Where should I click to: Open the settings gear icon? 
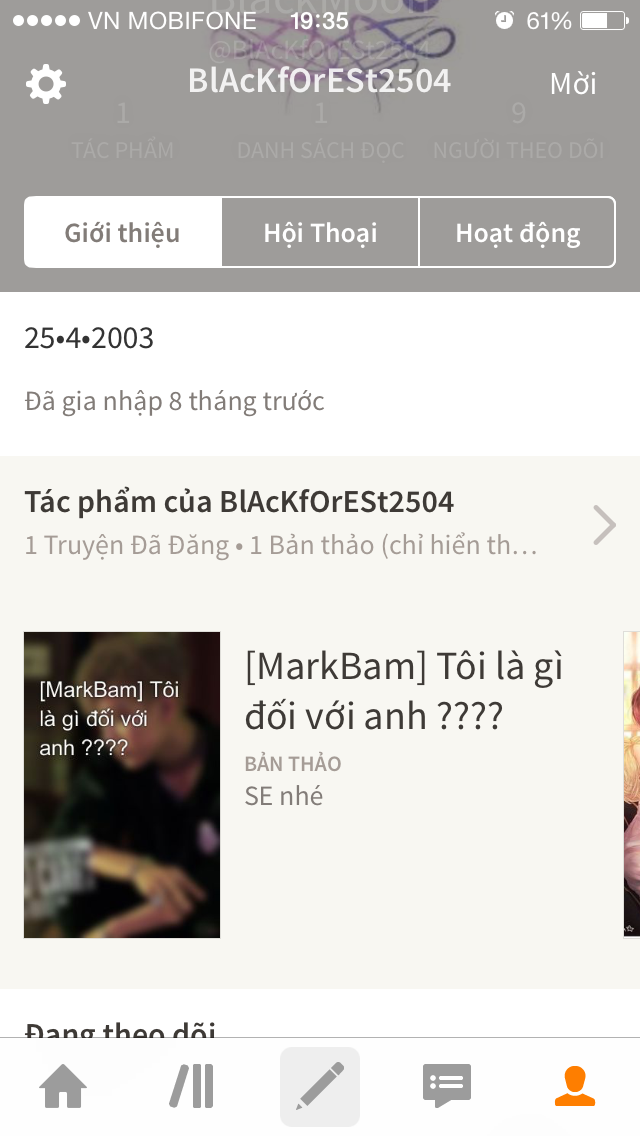click(46, 84)
